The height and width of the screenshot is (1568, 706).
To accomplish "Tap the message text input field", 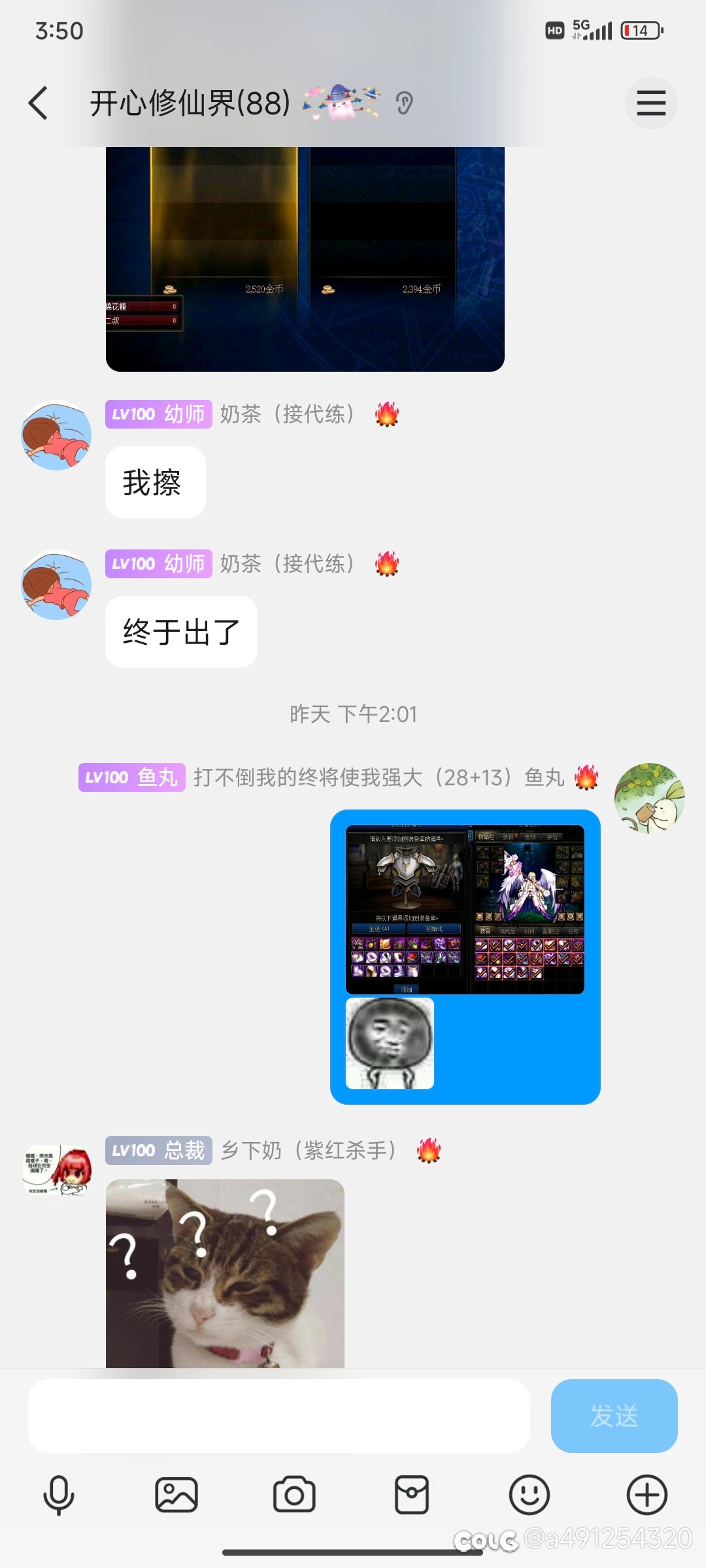I will (x=279, y=1416).
